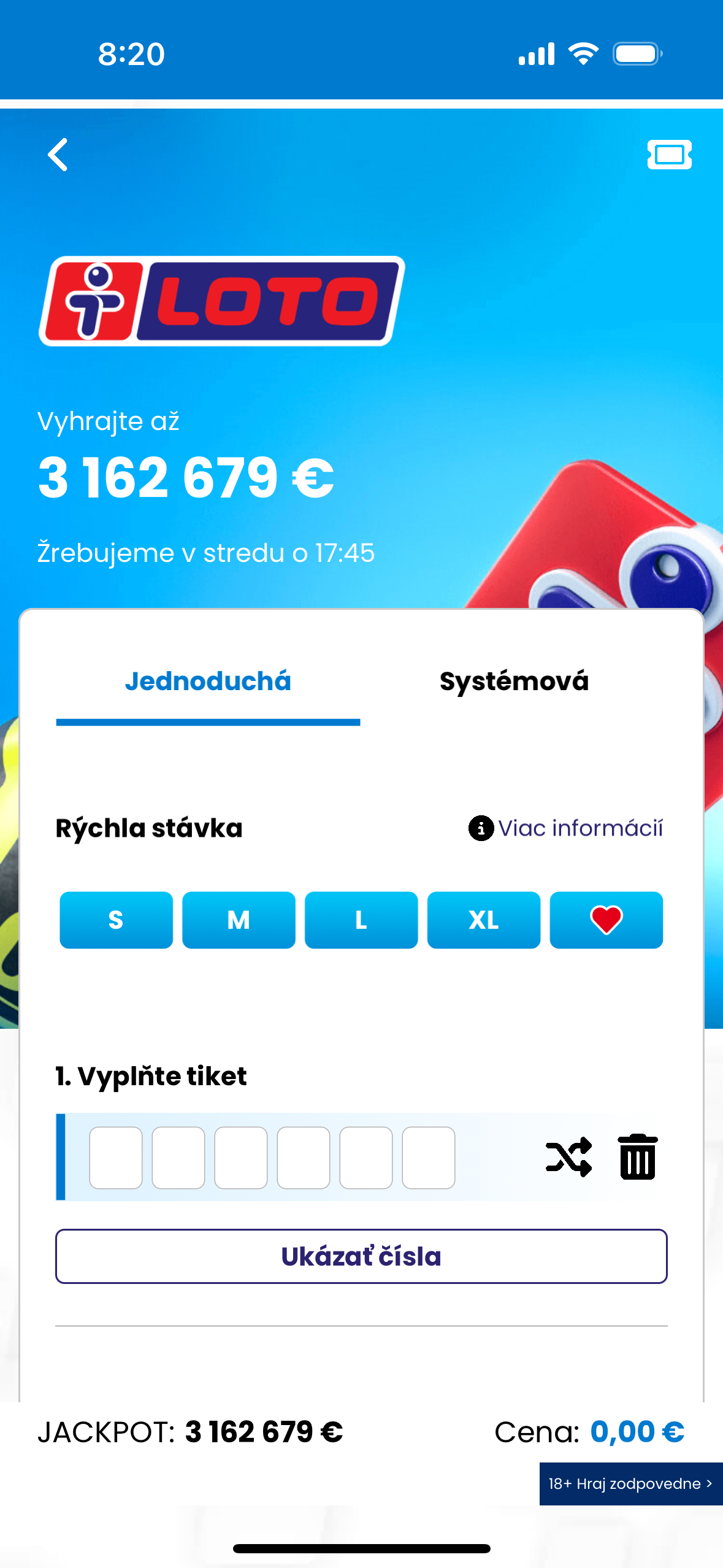Delete the ticket row with trash icon
The width and height of the screenshot is (723, 1568).
(x=638, y=1157)
